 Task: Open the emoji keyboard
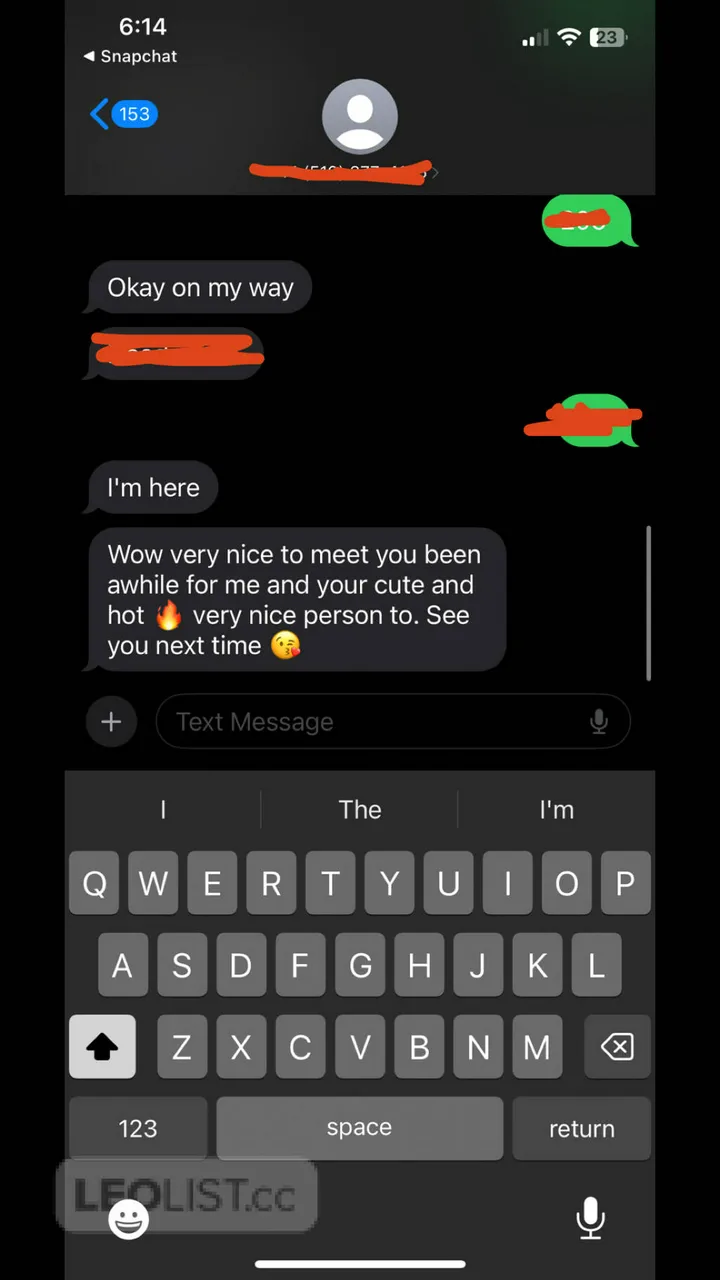[128, 1218]
